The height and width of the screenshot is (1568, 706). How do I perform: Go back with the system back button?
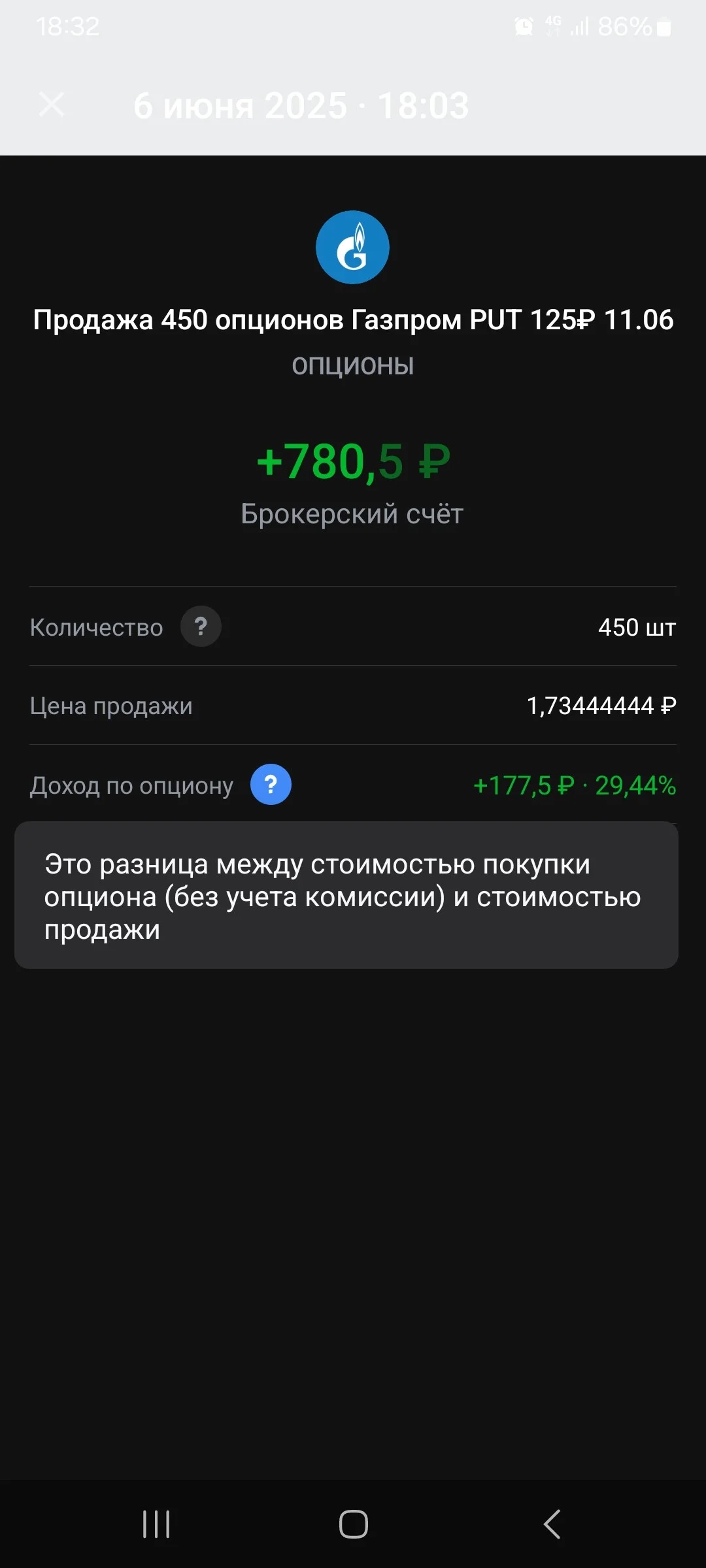552,1524
